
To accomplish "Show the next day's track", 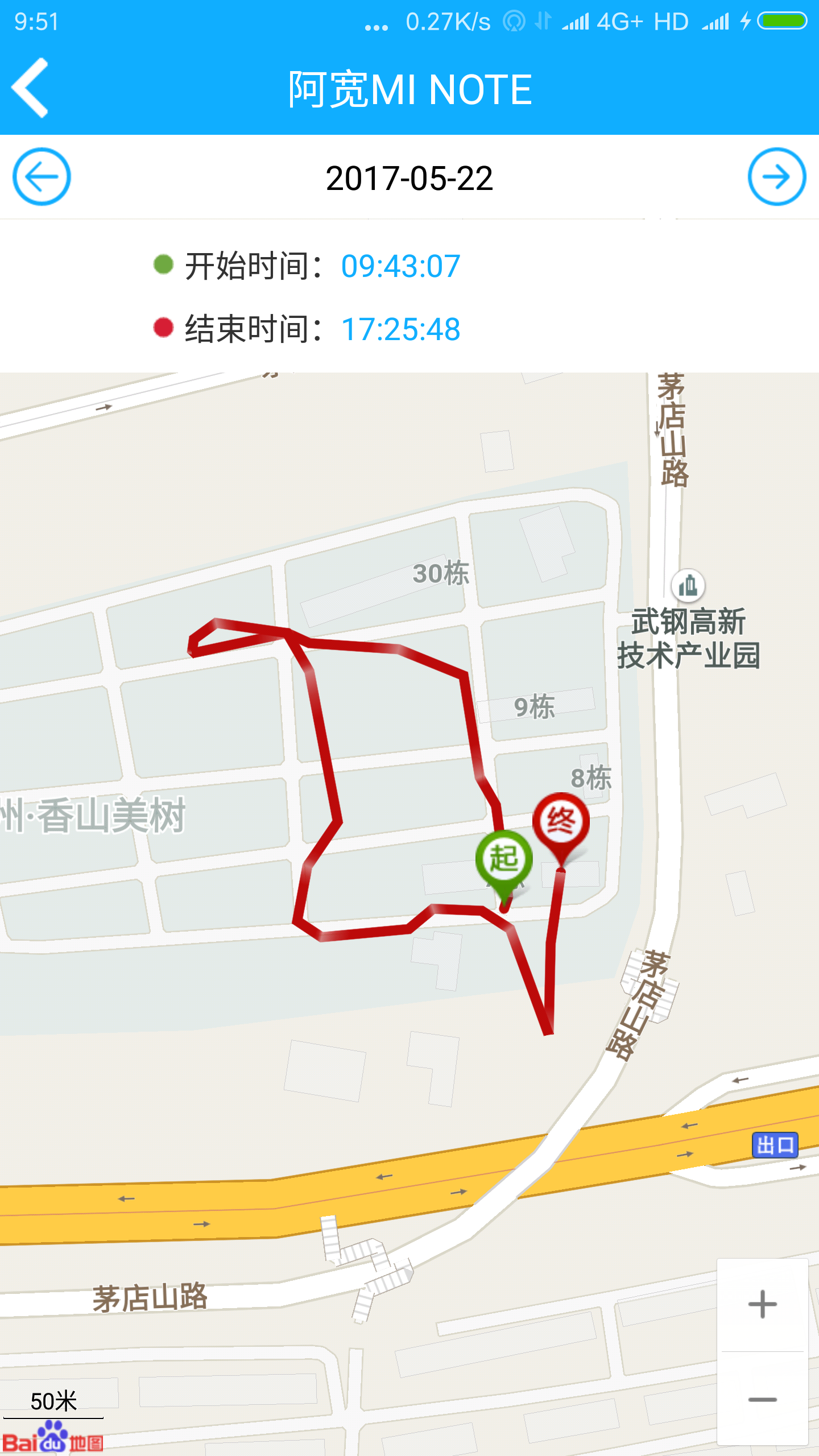I will (776, 177).
